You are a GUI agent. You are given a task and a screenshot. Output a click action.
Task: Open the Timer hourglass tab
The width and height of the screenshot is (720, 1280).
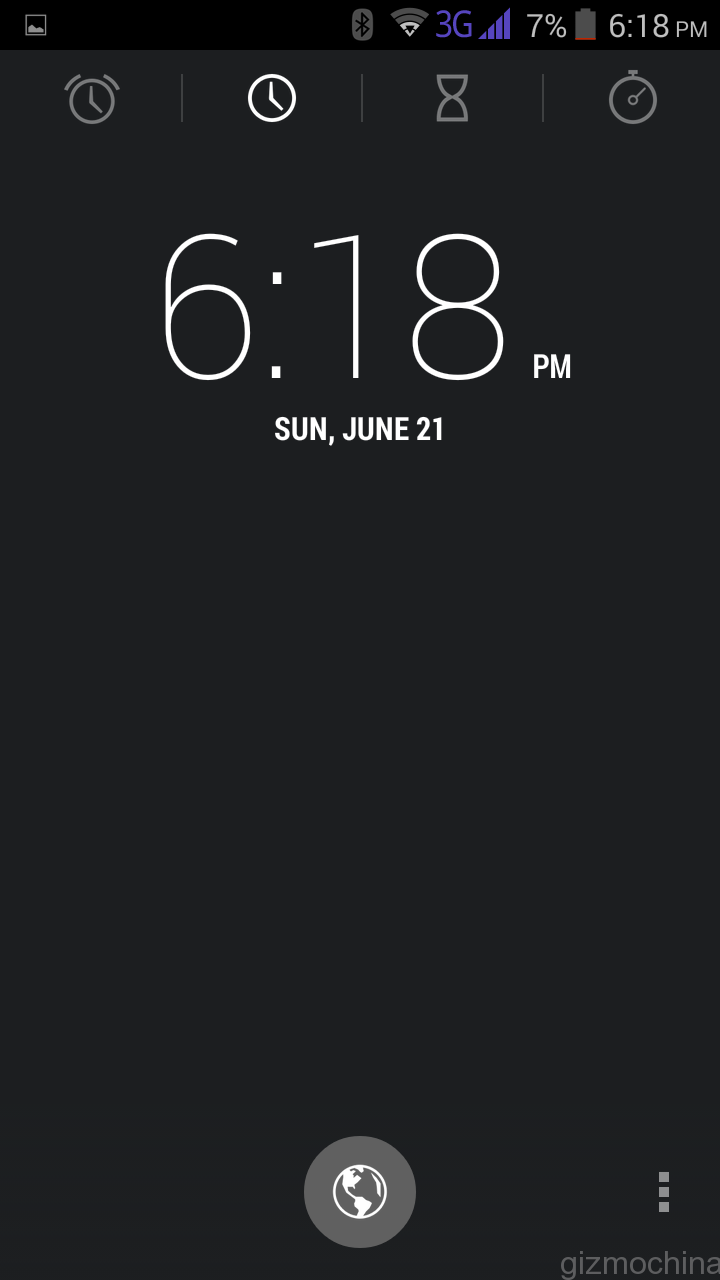tap(452, 99)
